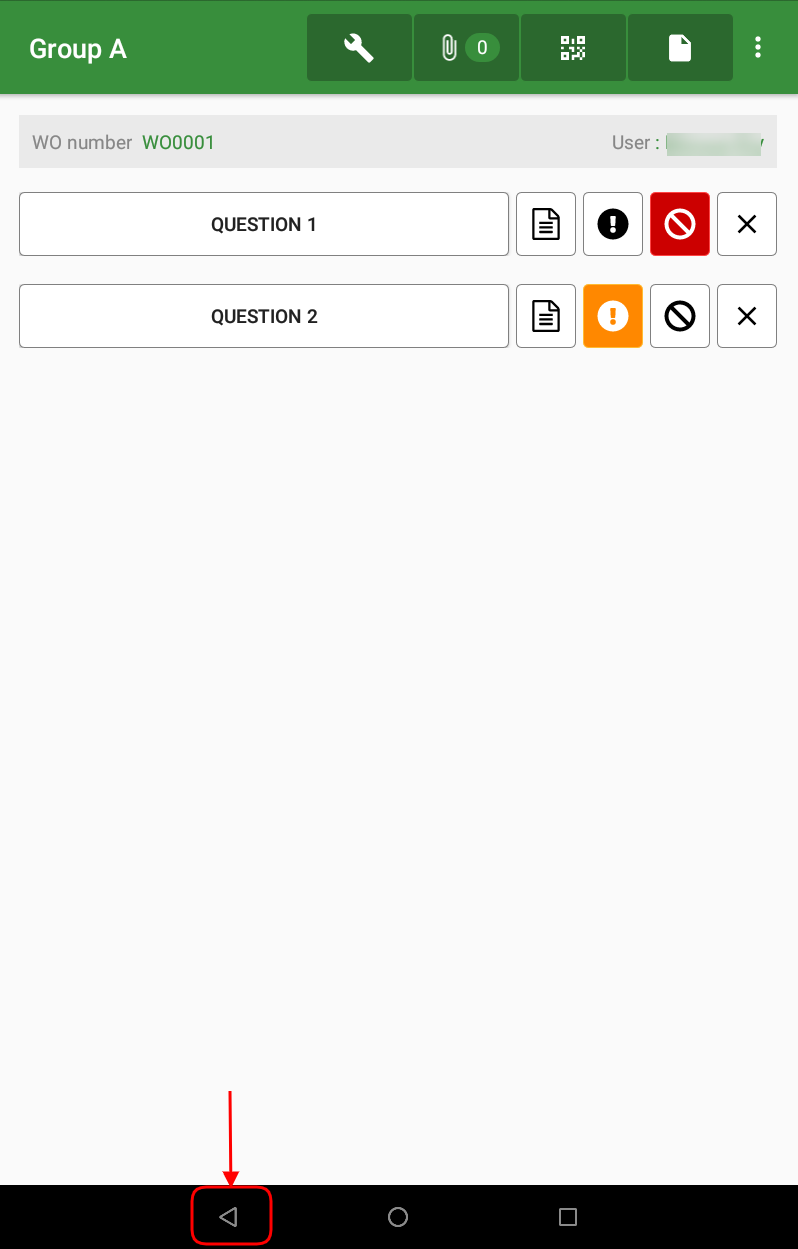798x1249 pixels.
Task: Open the attachments paperclip button
Action: (466, 47)
